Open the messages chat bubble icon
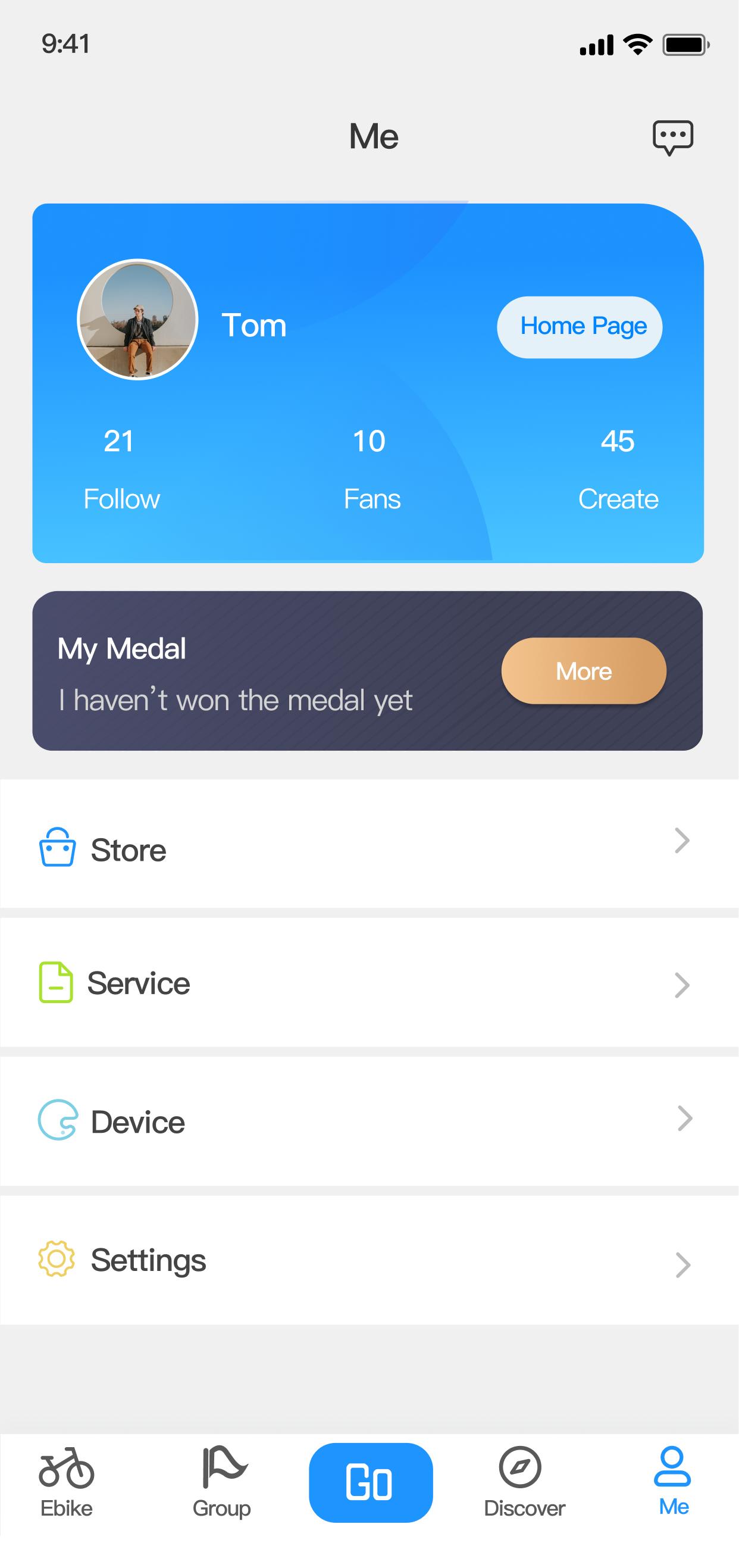This screenshot has height=1568, width=739. coord(673,138)
